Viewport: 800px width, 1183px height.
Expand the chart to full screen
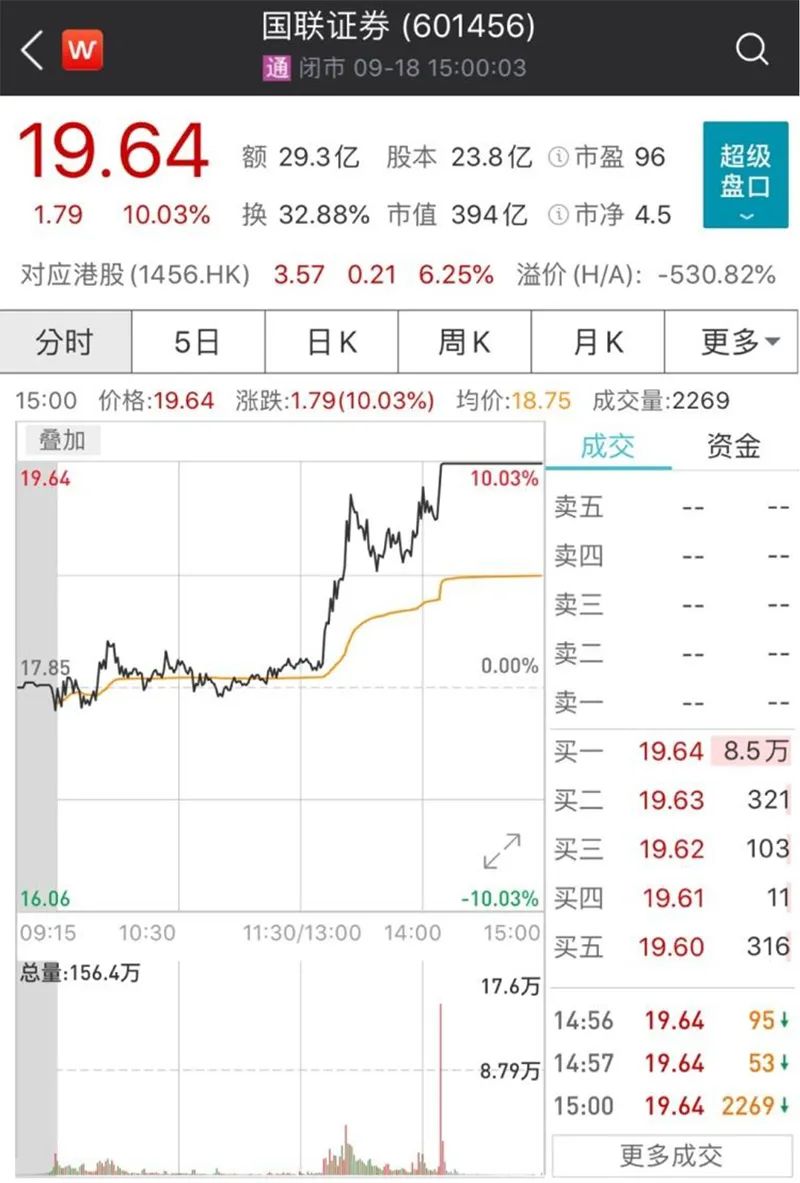502,851
